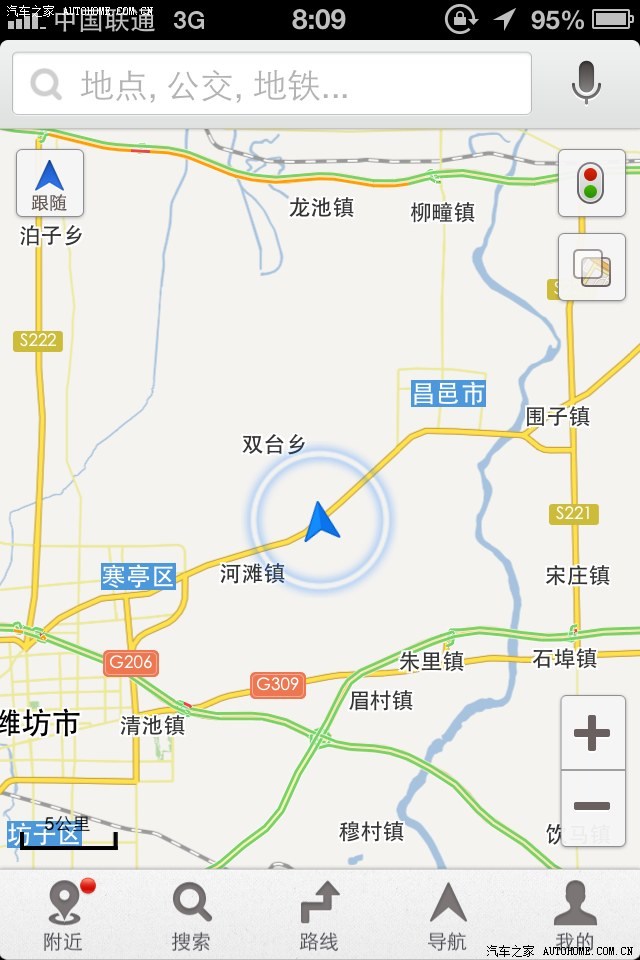Select the 导航 navigation tab
The image size is (640, 960).
447,915
